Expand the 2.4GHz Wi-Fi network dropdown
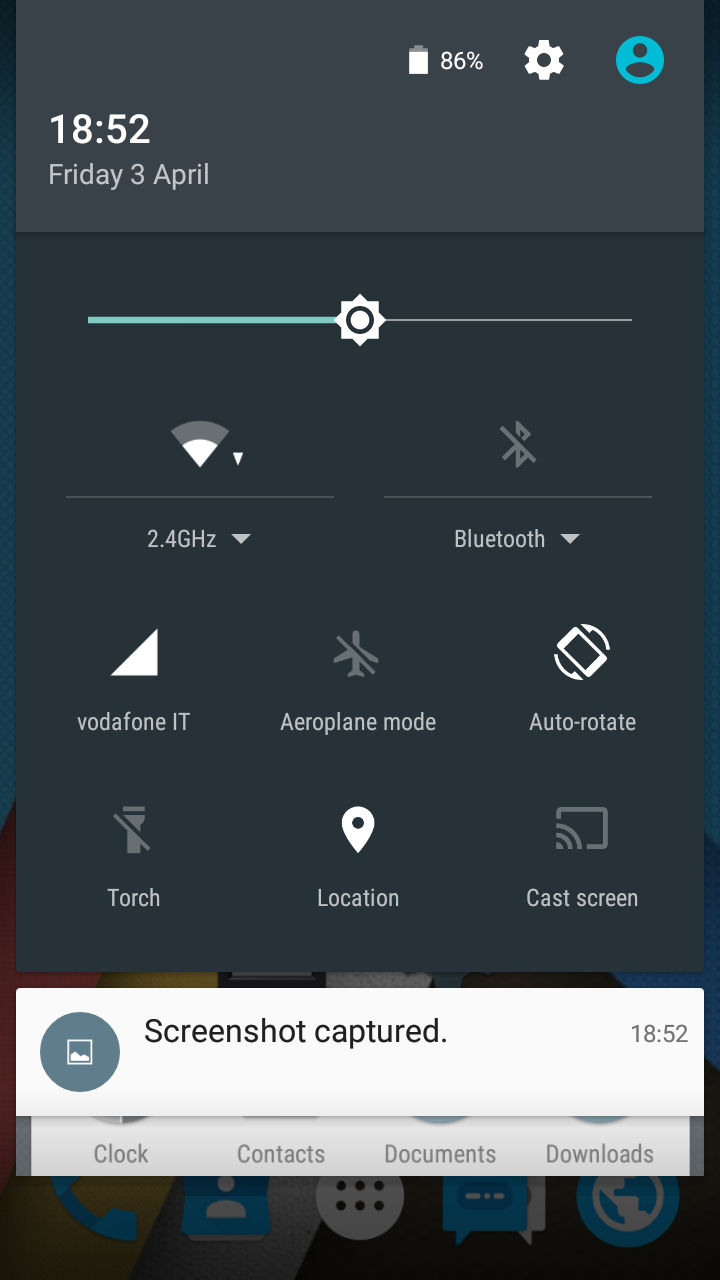720x1280 pixels. 199,539
